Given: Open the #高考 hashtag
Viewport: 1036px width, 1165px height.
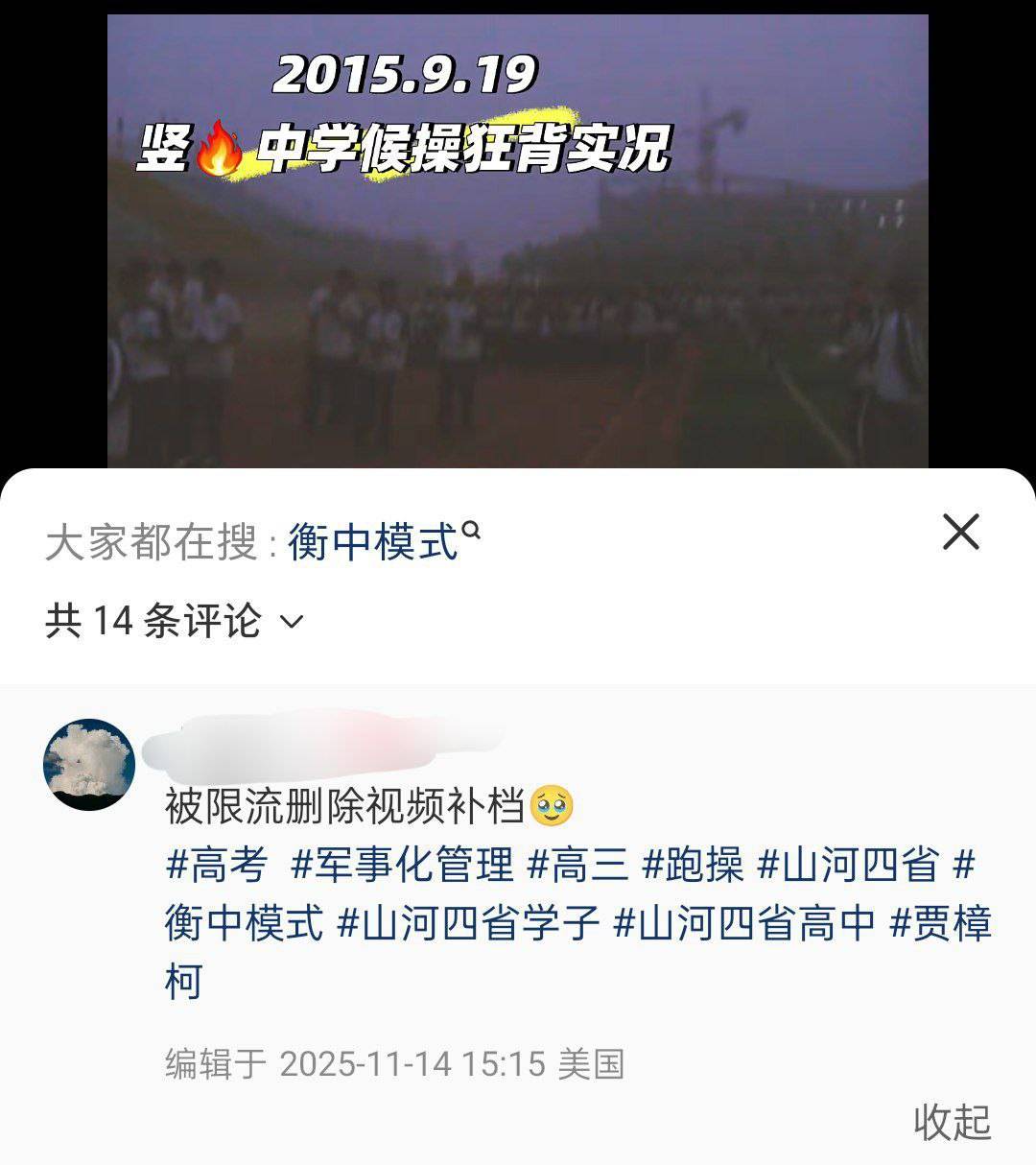Looking at the screenshot, I should (217, 865).
